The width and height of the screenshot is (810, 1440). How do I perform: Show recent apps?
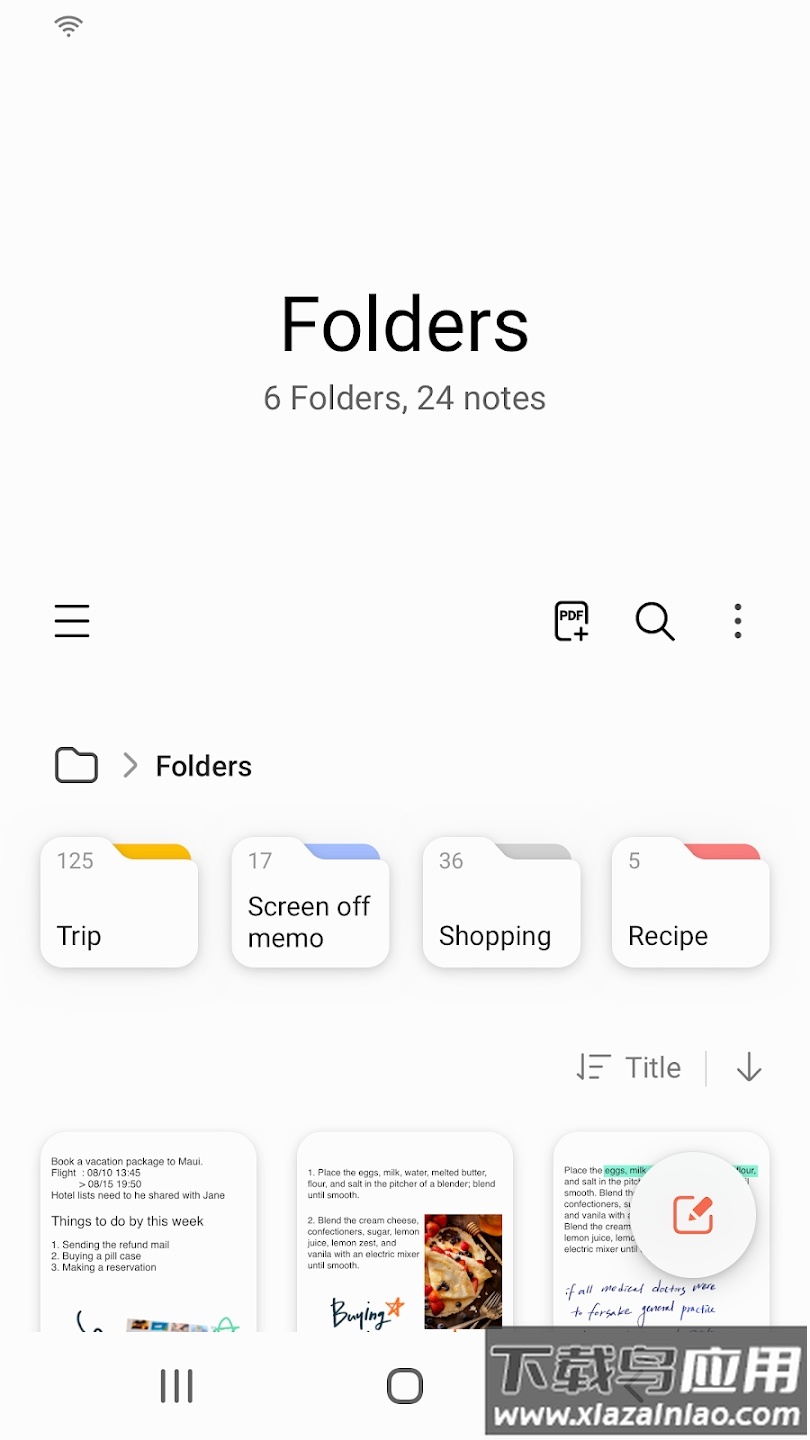(177, 1386)
